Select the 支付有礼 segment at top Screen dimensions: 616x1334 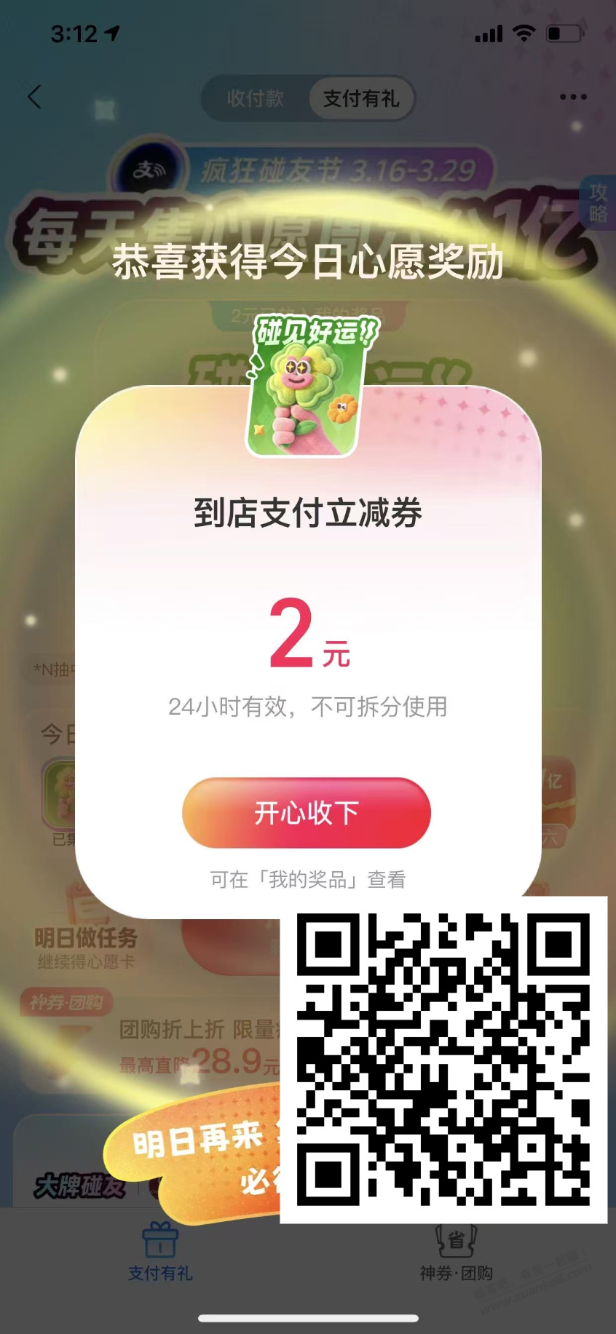point(360,99)
